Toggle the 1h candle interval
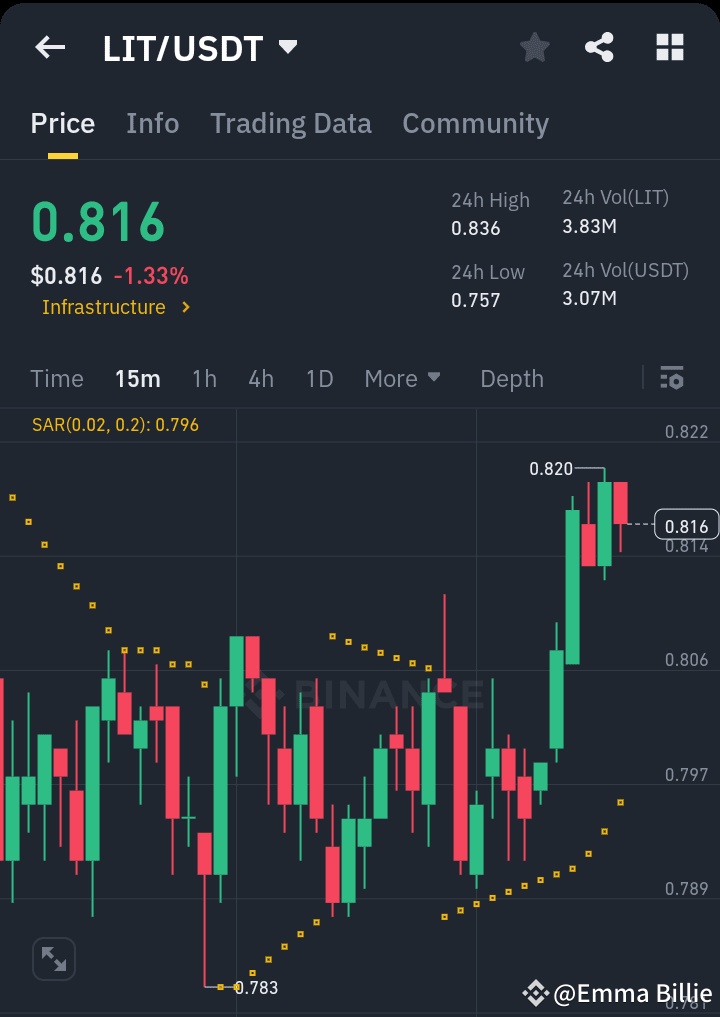This screenshot has height=1017, width=720. click(x=204, y=378)
